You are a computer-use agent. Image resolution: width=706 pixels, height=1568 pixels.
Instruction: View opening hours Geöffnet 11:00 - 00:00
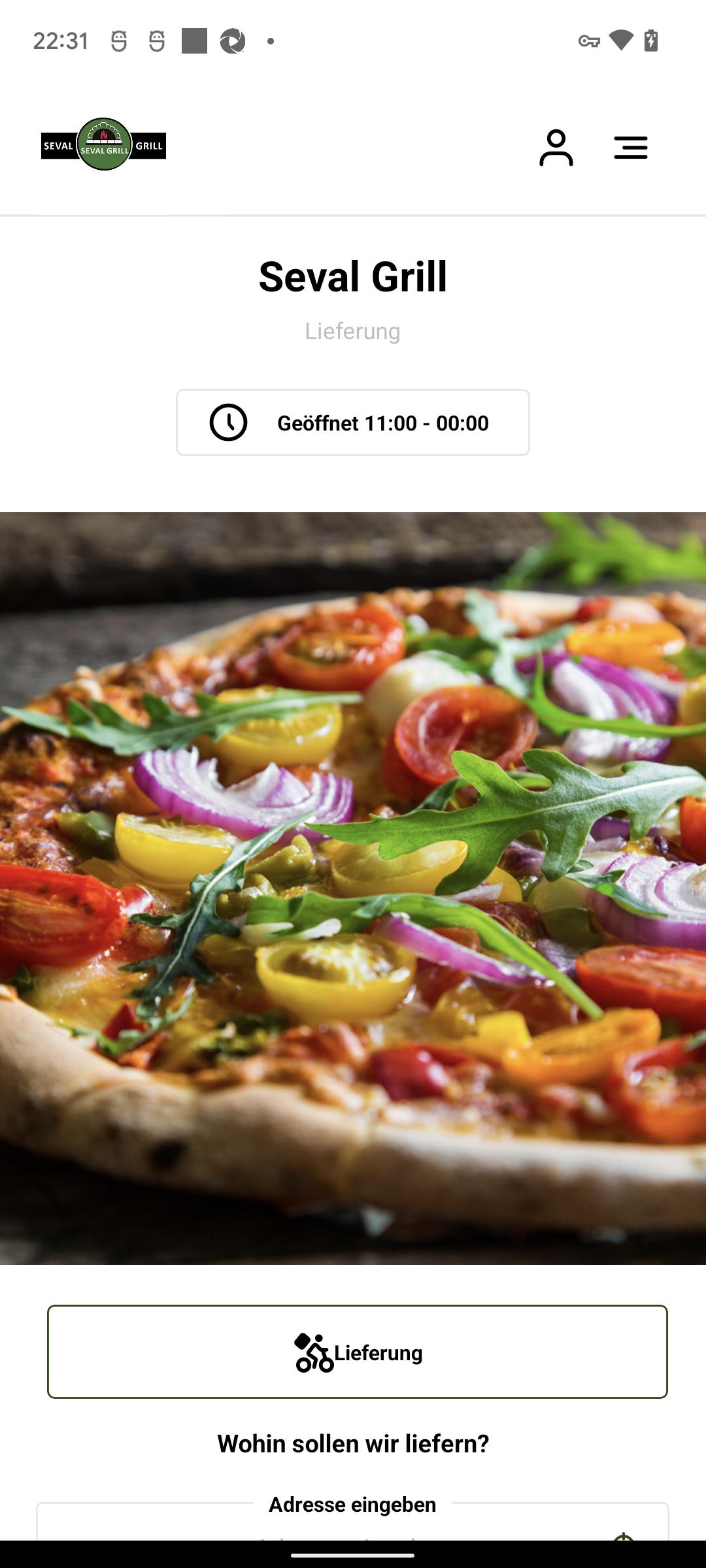tap(353, 423)
